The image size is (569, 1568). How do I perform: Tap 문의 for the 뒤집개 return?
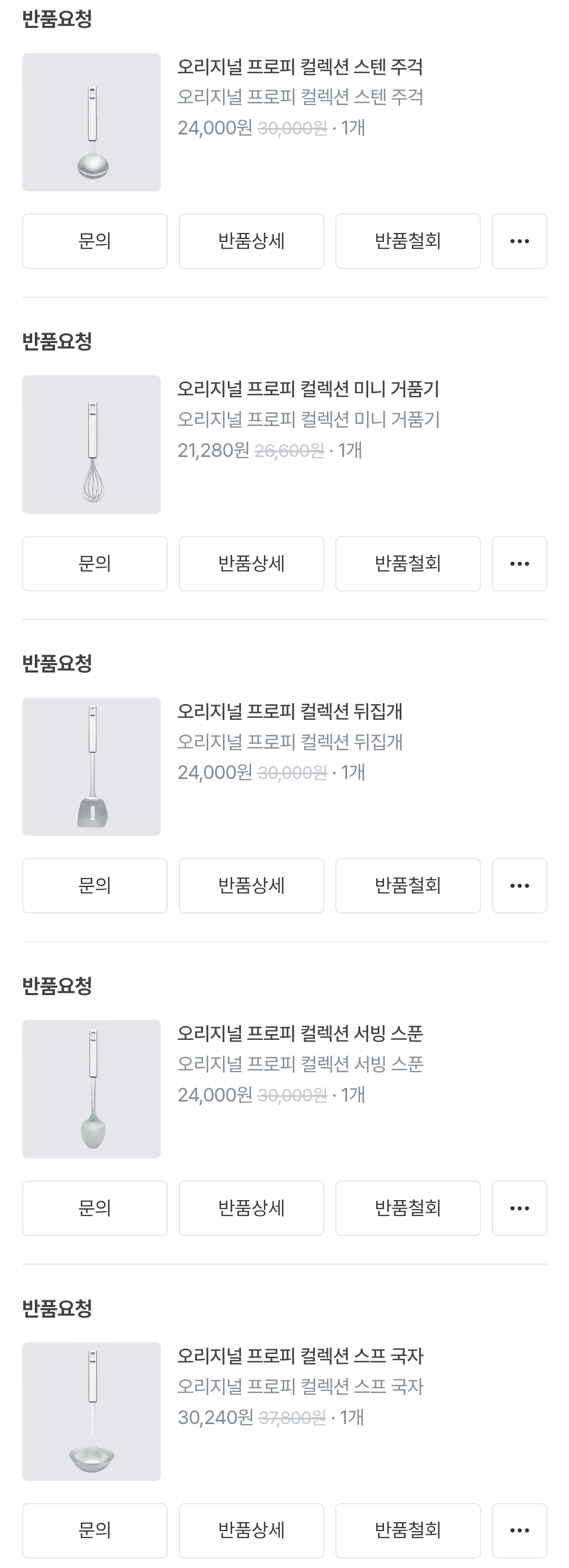pyautogui.click(x=94, y=885)
